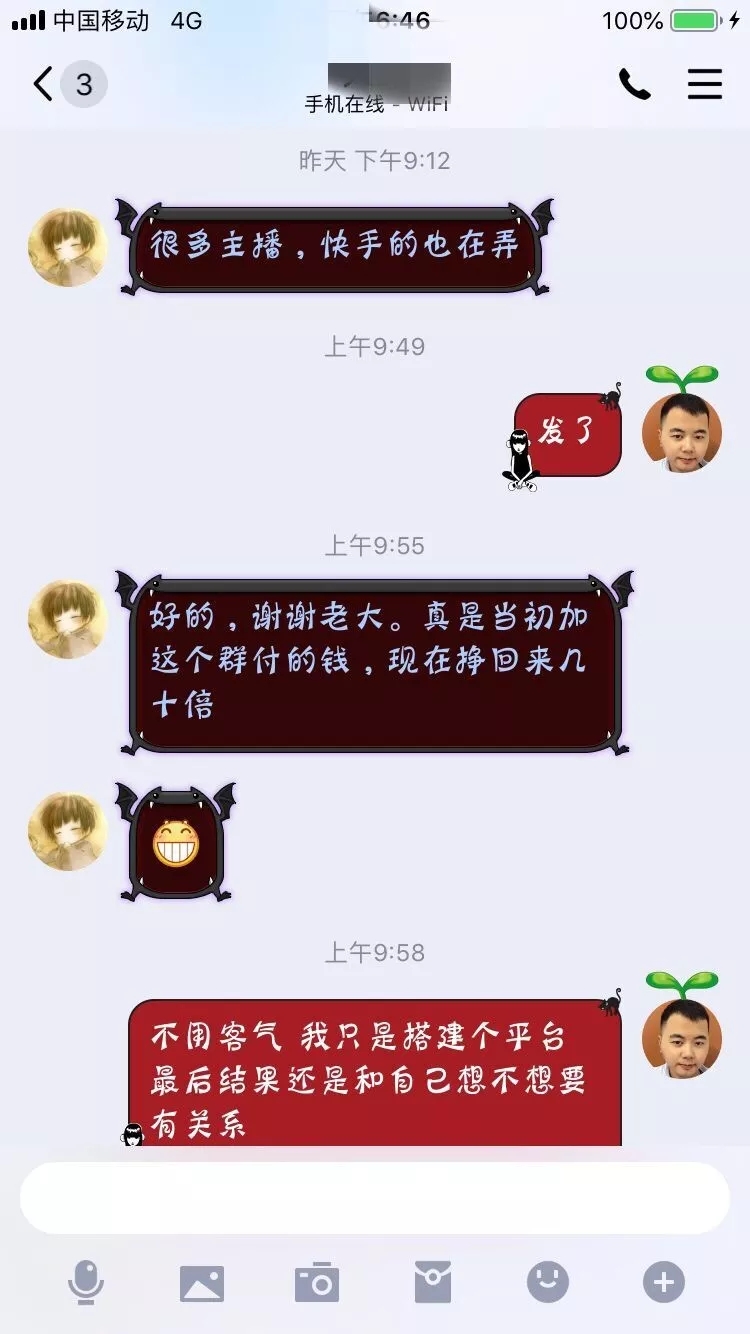
Task: Record a voice message with the microphone
Action: click(x=86, y=1282)
